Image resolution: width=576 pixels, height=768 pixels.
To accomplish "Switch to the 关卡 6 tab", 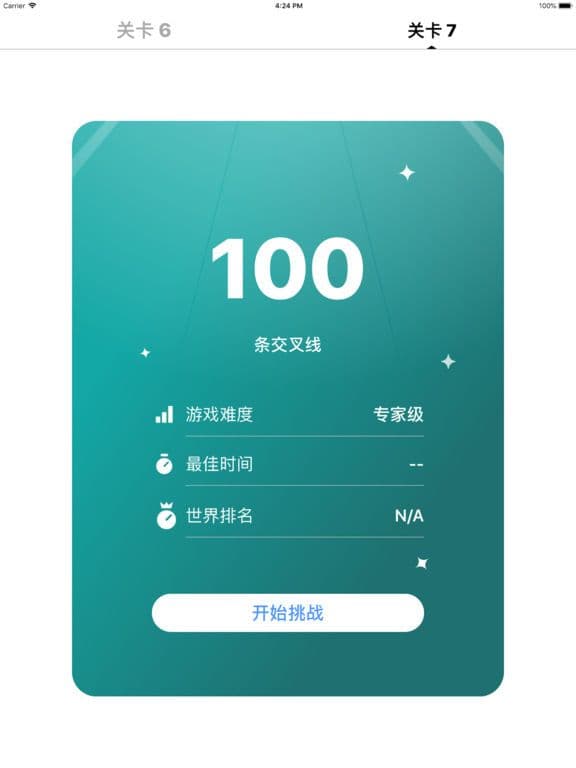I will coord(144,30).
